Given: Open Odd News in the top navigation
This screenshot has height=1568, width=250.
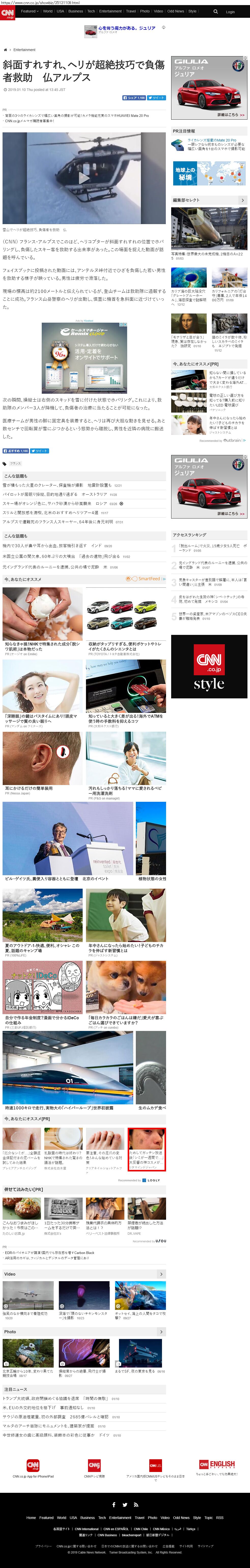Looking at the screenshot, I should pos(175,11).
